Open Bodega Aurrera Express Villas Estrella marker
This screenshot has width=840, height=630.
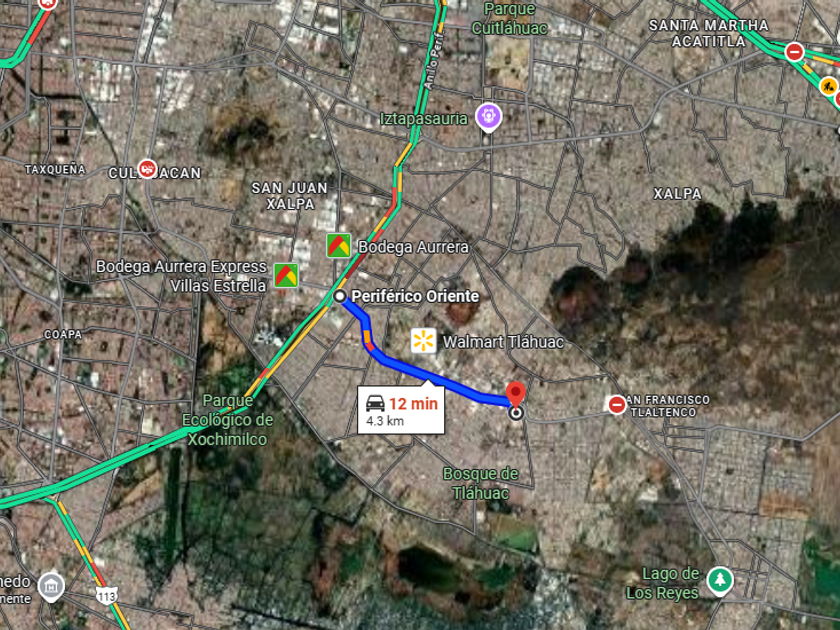[286, 274]
